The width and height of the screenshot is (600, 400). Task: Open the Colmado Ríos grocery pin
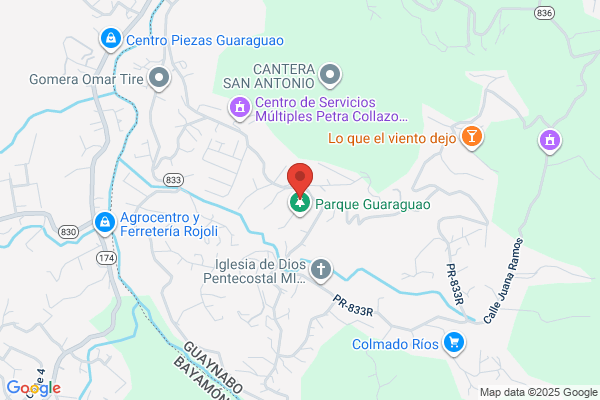[454, 343]
